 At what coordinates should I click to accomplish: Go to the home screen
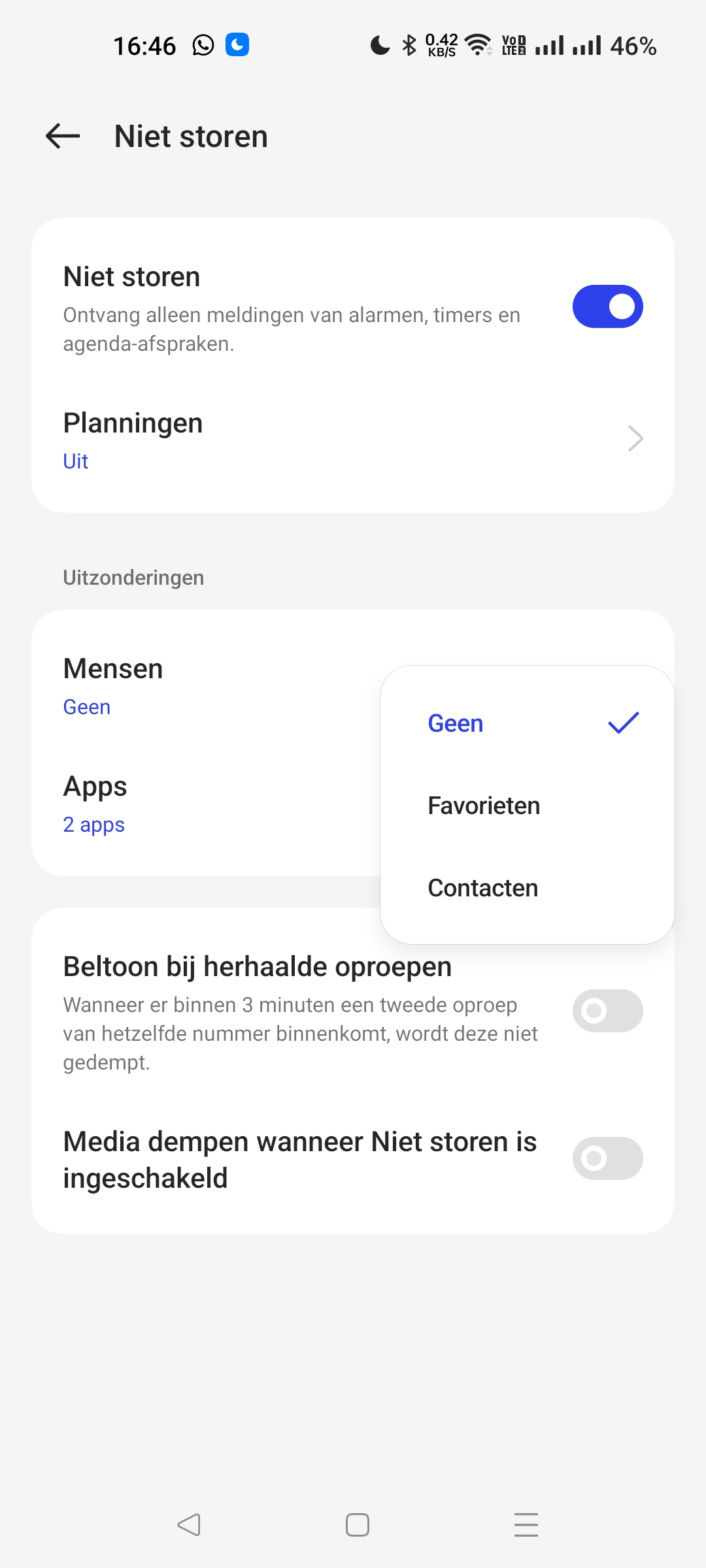pos(358,1525)
